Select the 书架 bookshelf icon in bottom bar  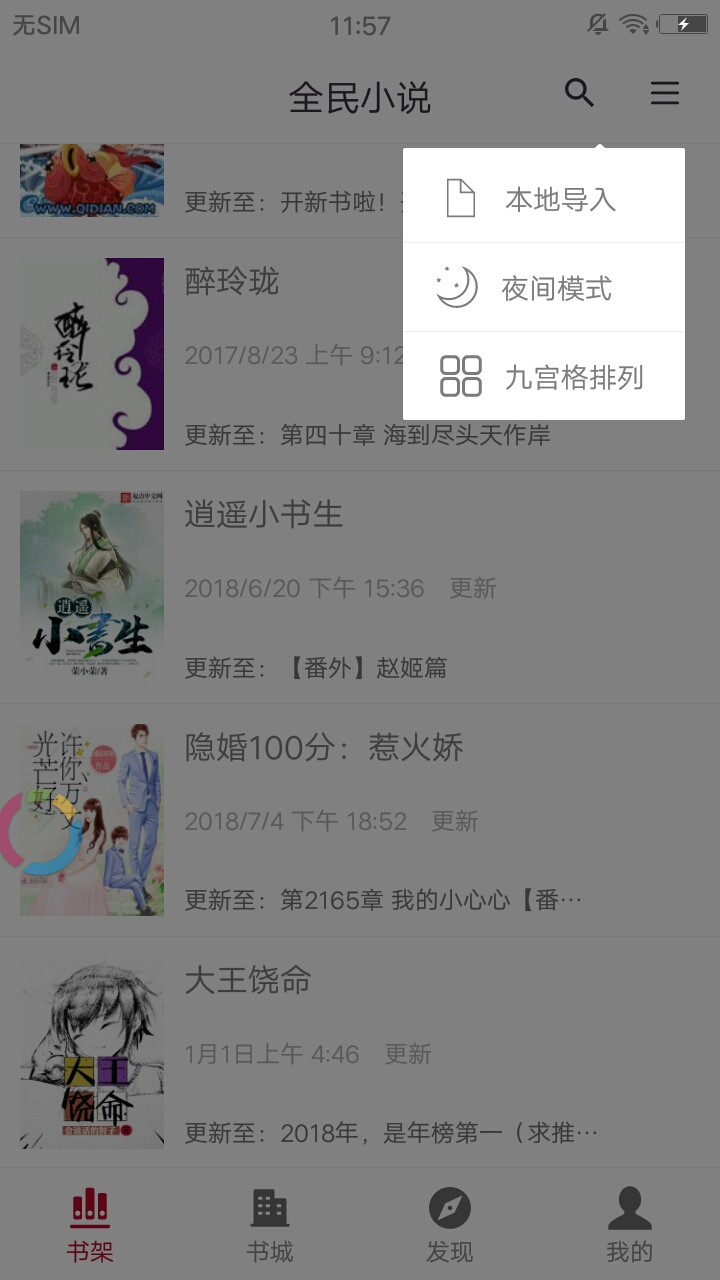90,1207
